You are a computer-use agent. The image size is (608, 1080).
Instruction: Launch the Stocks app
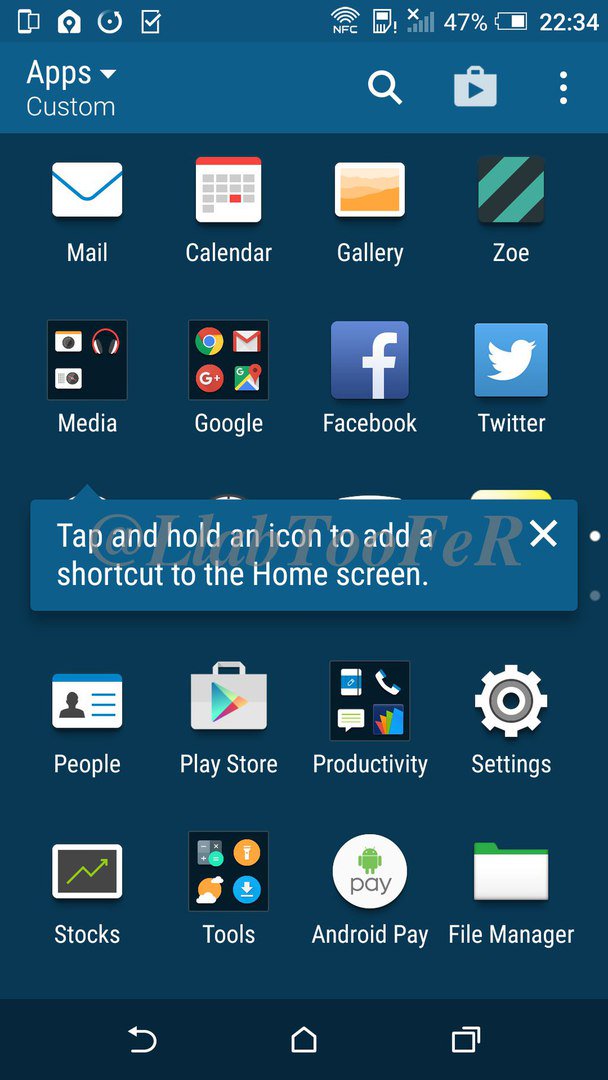87,872
